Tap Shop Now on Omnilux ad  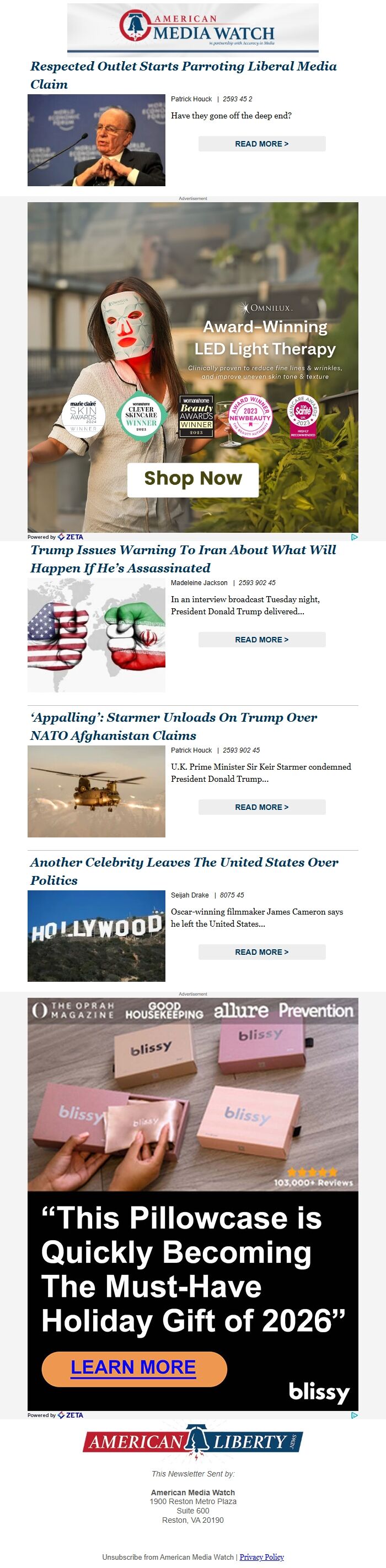[192, 479]
